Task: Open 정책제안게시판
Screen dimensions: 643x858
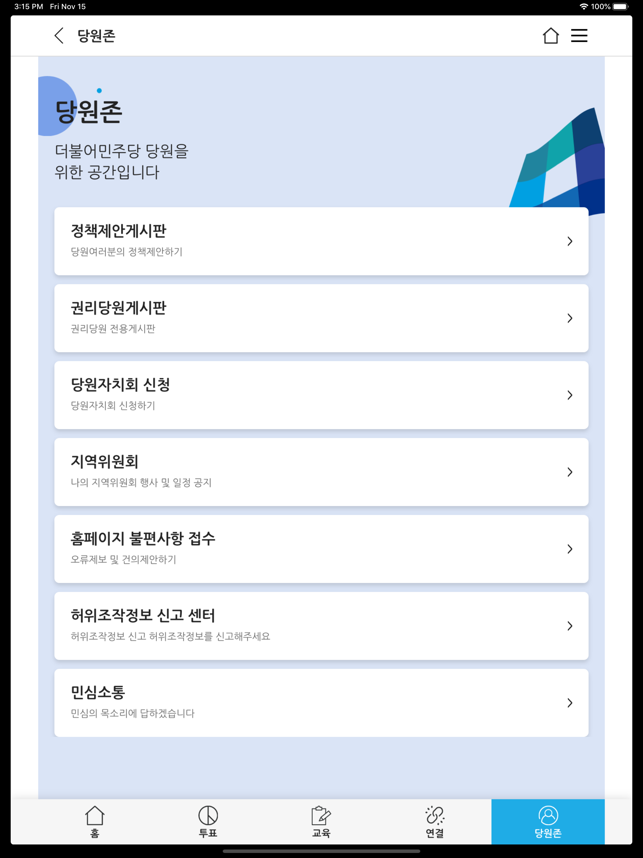Action: pyautogui.click(x=321, y=241)
